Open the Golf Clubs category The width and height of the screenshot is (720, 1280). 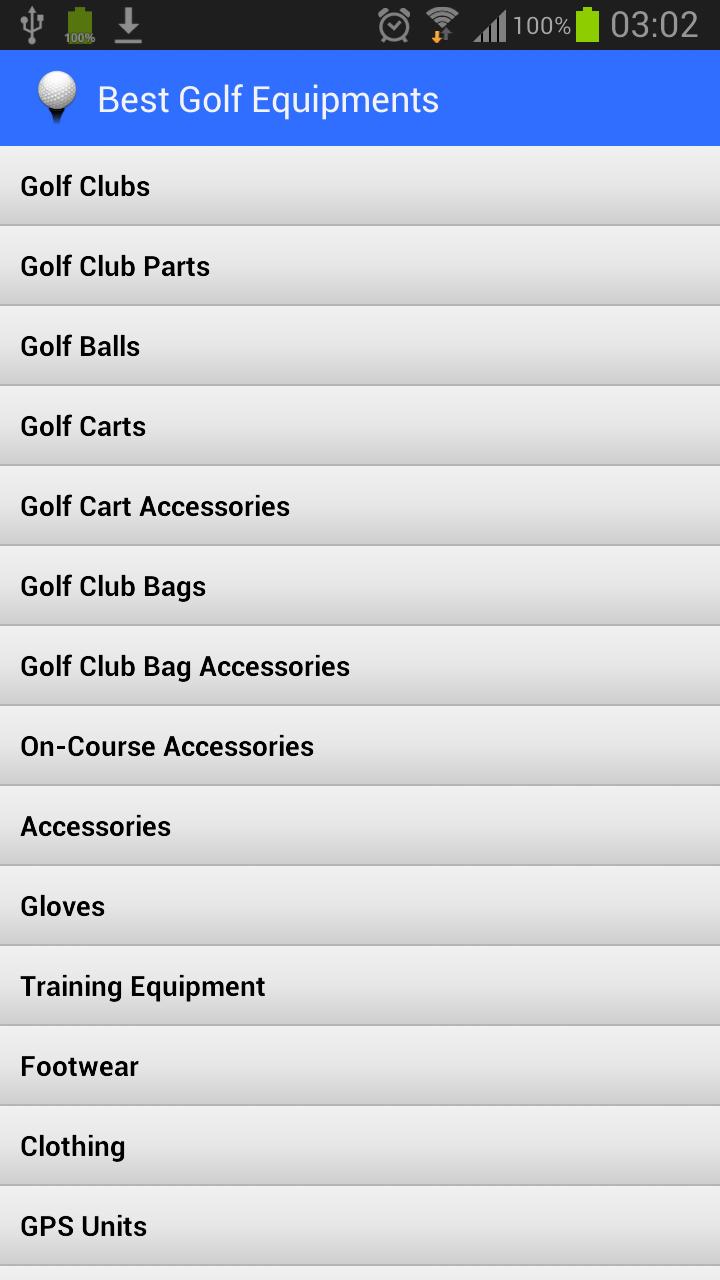(x=360, y=186)
